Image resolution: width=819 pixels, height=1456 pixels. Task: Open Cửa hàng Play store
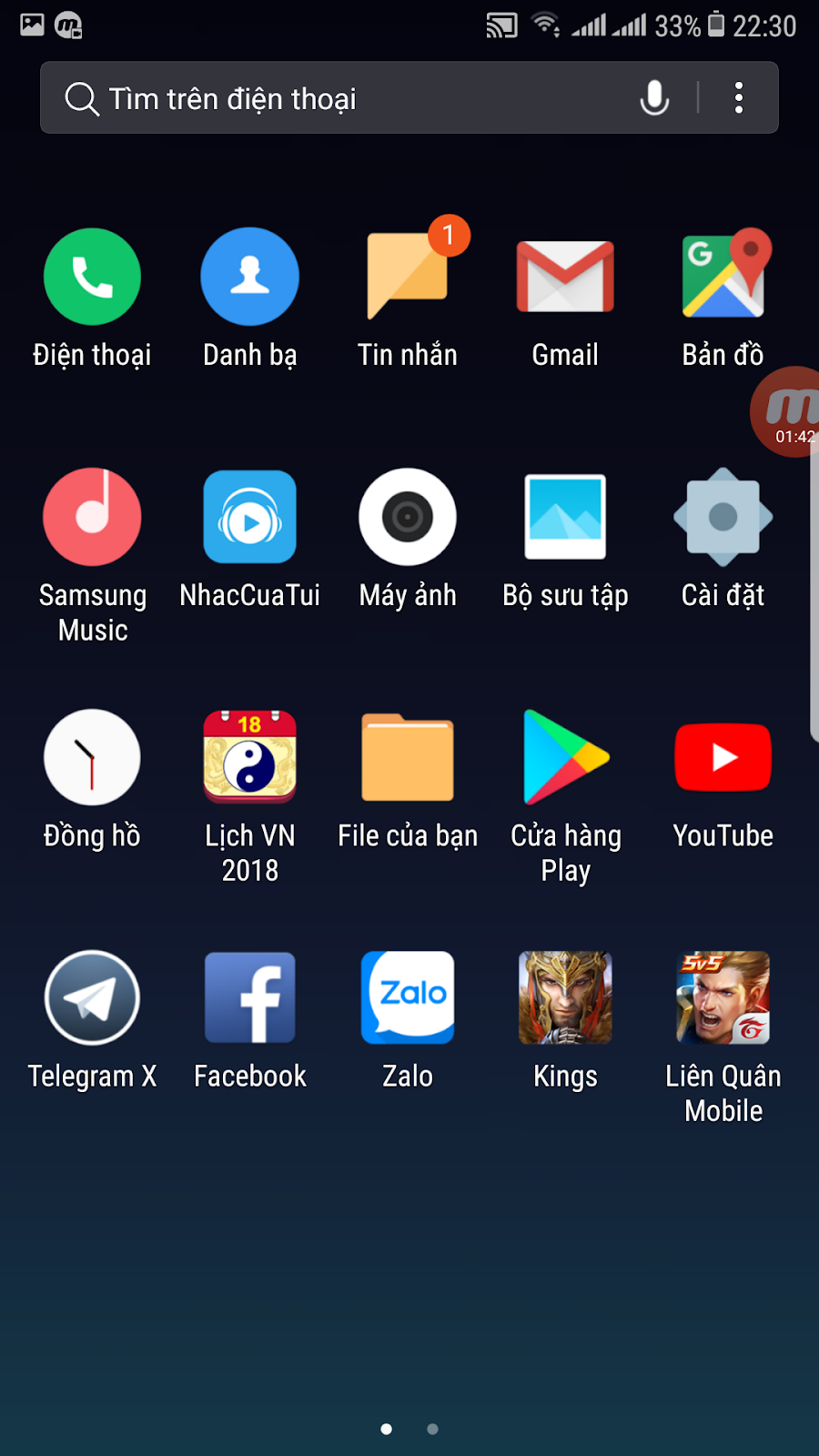(x=565, y=757)
